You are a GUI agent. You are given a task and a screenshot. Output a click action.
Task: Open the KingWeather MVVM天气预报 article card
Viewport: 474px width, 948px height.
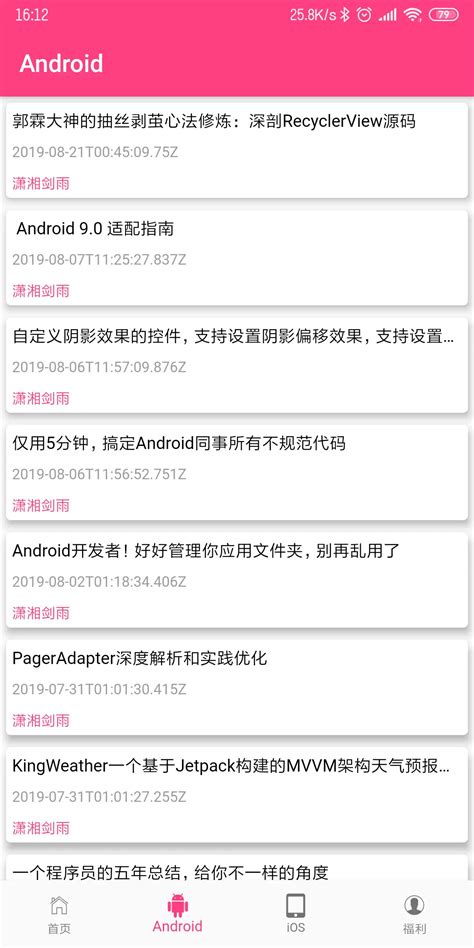237,794
